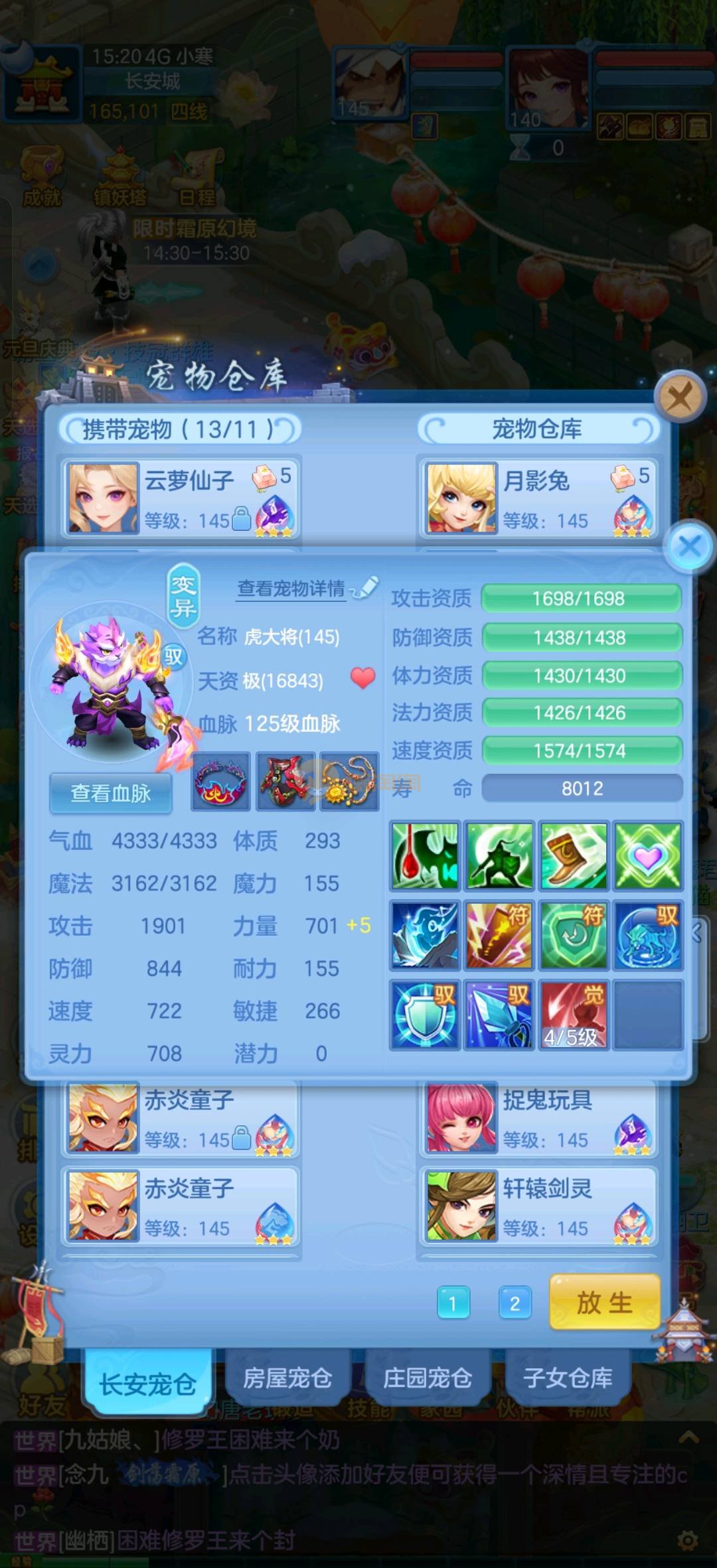This screenshot has height=1568, width=717.
Task: Select the 捉鬼玩具 pet card
Action: click(538, 1119)
